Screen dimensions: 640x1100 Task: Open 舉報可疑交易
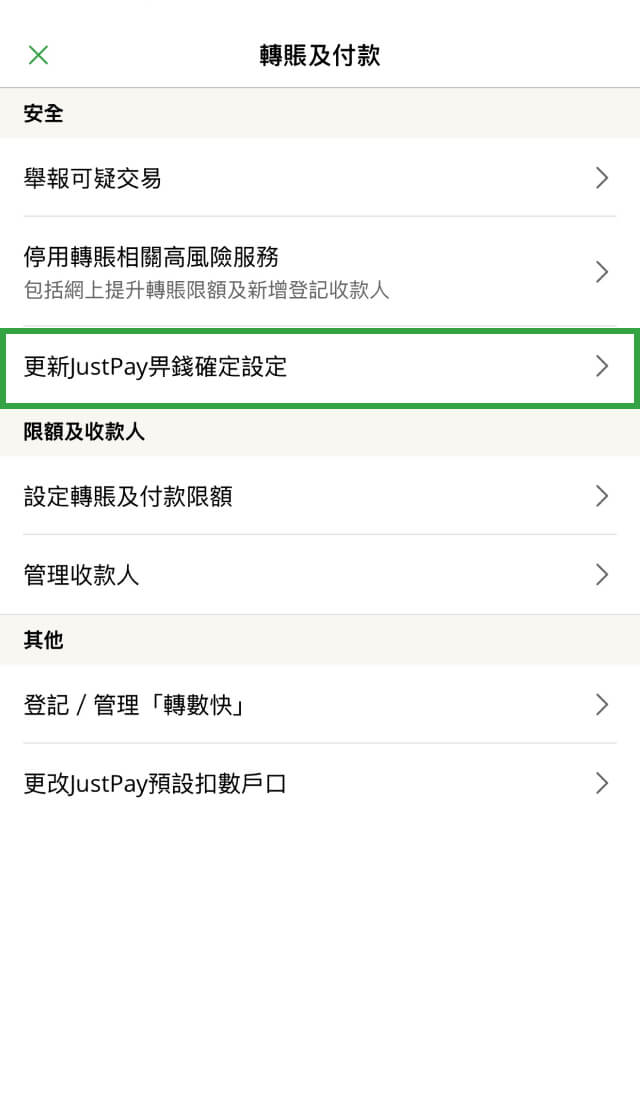coord(320,177)
